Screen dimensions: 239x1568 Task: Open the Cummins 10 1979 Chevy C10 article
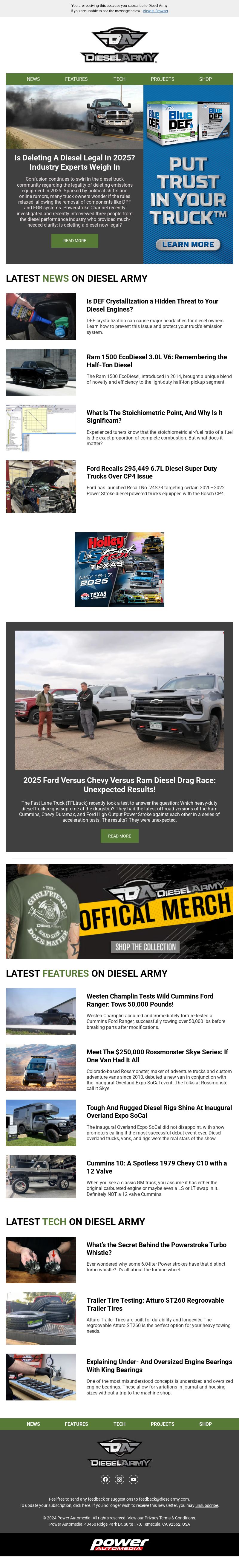[x=156, y=1167]
